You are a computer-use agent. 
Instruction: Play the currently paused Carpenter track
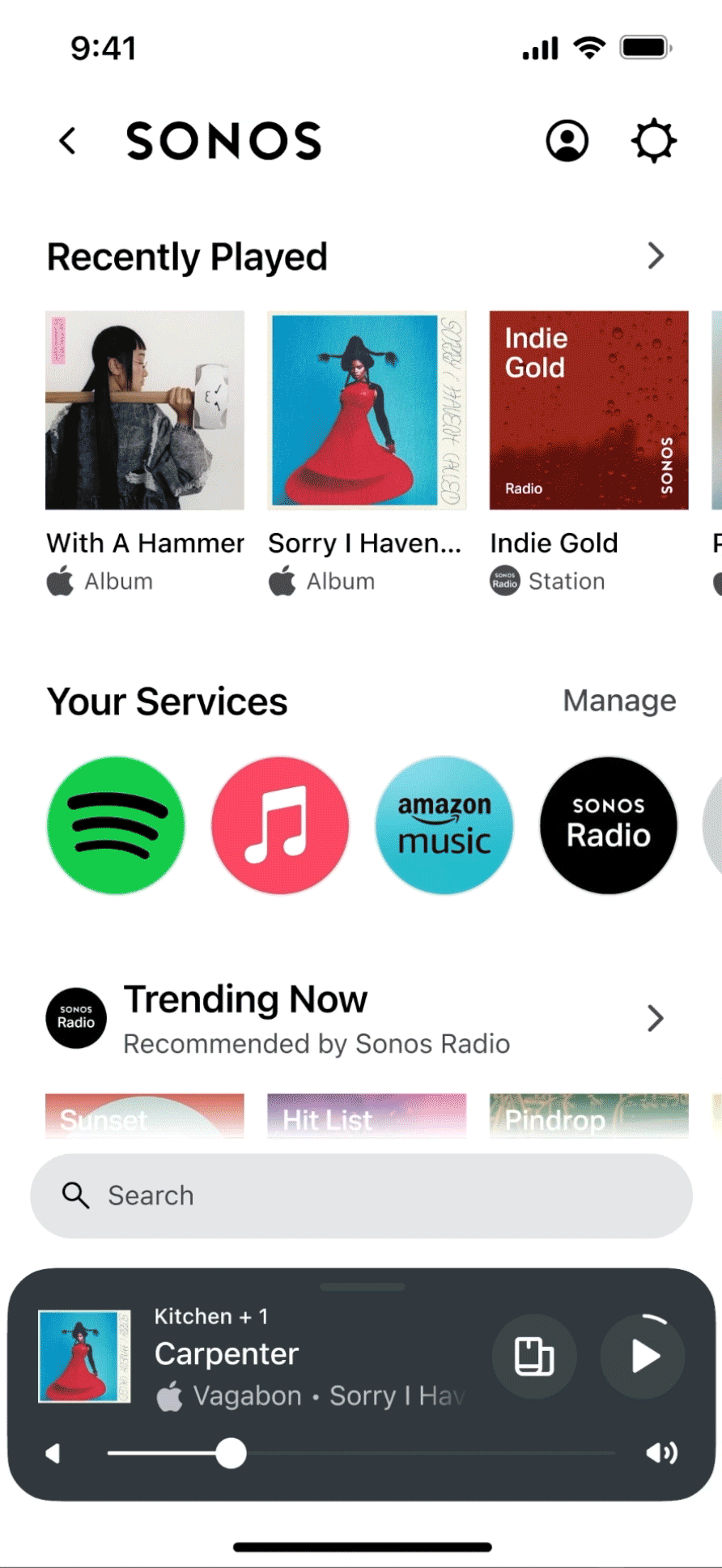click(x=642, y=1355)
